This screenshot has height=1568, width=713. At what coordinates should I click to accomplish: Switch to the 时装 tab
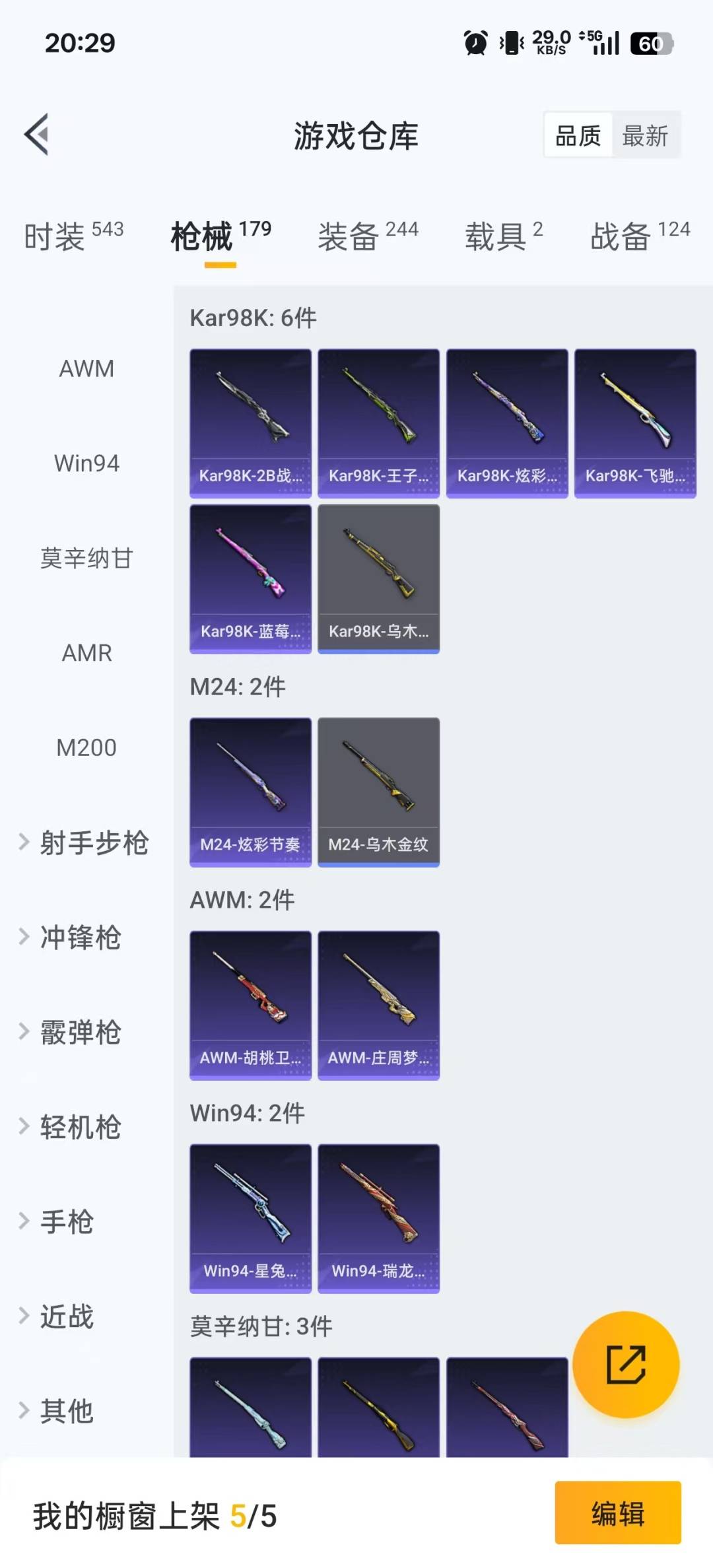[x=73, y=236]
